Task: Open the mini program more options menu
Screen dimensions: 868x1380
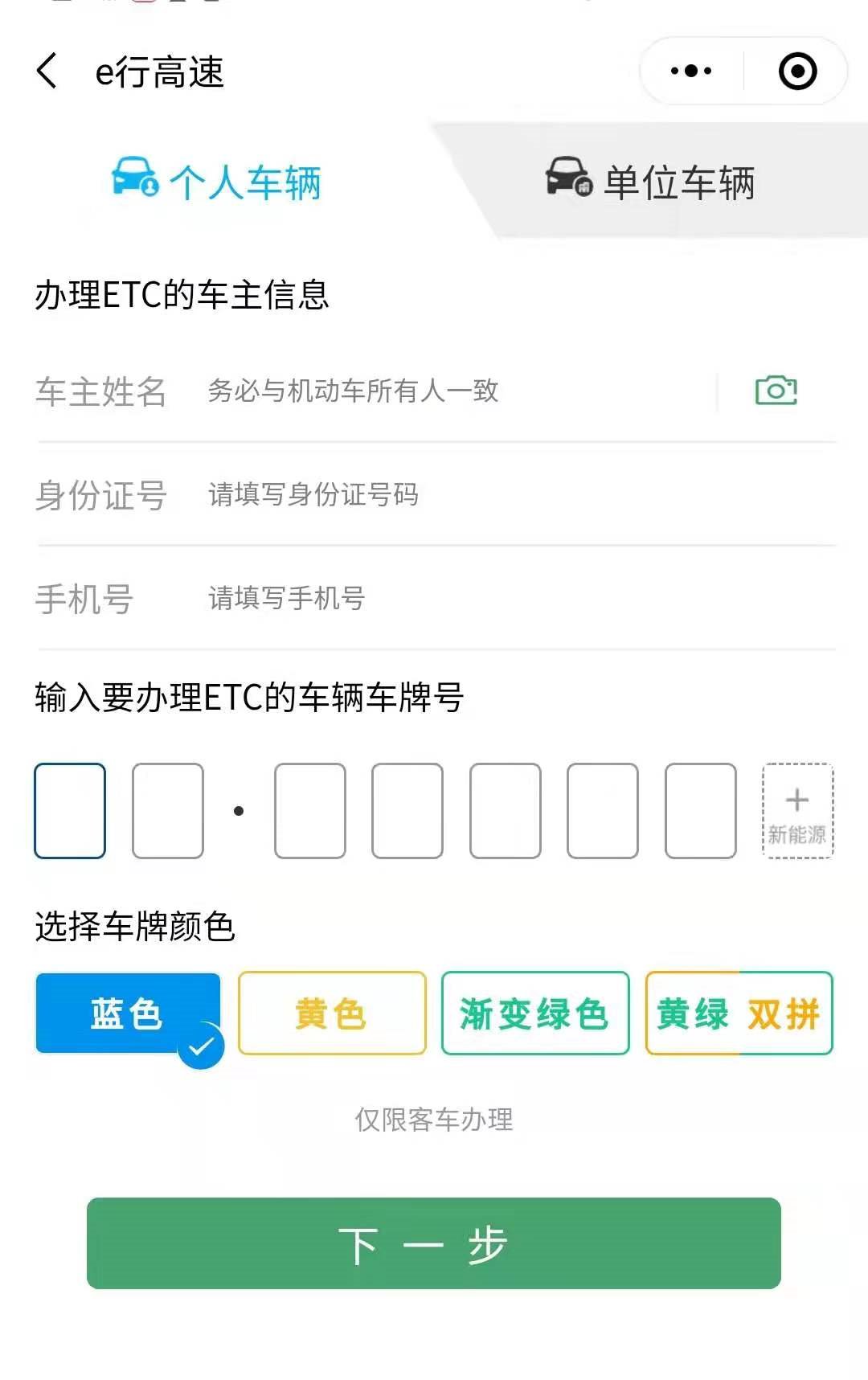Action: tap(691, 72)
